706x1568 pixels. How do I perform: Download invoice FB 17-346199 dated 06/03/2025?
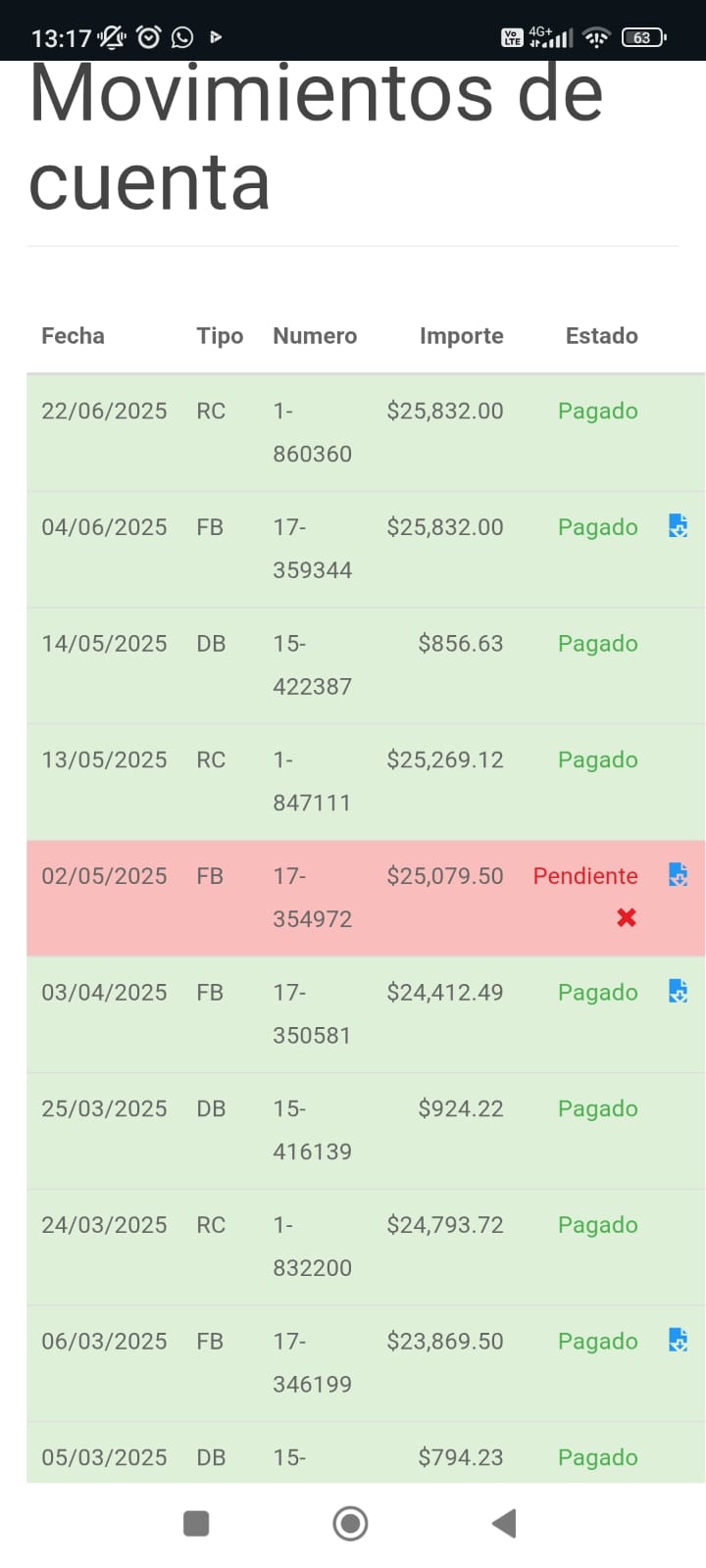pos(678,1340)
